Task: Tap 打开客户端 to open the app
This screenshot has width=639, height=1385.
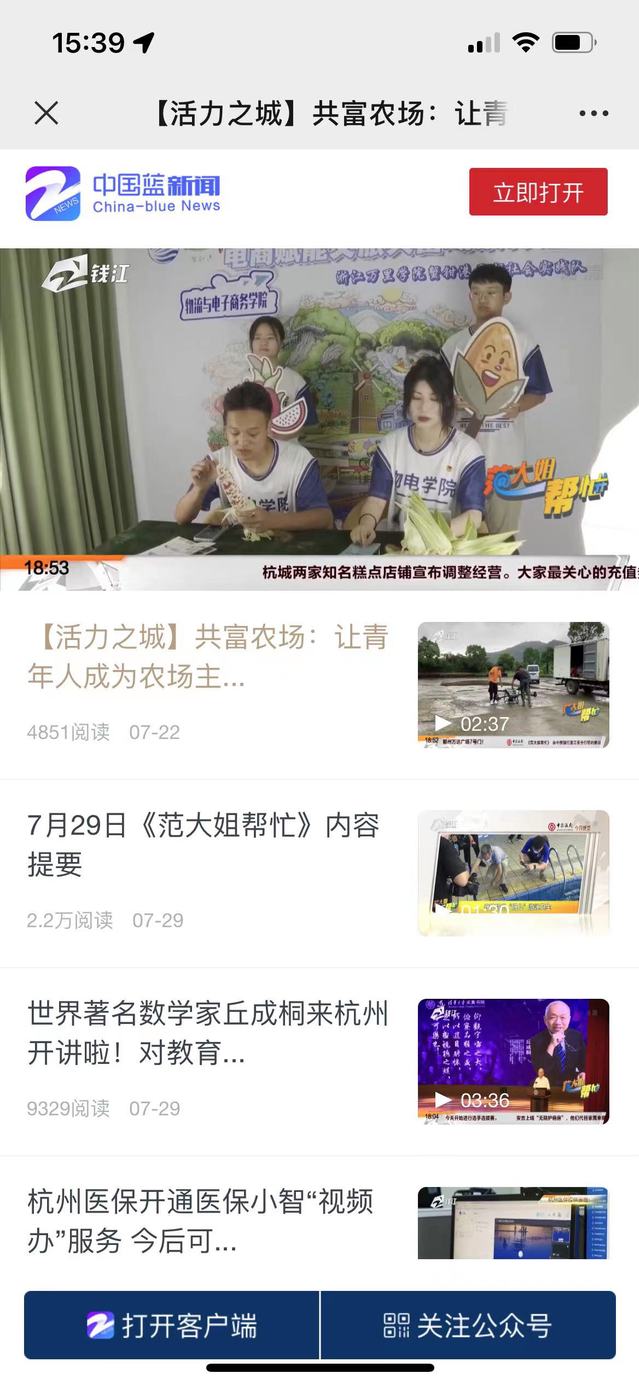Action: click(x=172, y=1325)
